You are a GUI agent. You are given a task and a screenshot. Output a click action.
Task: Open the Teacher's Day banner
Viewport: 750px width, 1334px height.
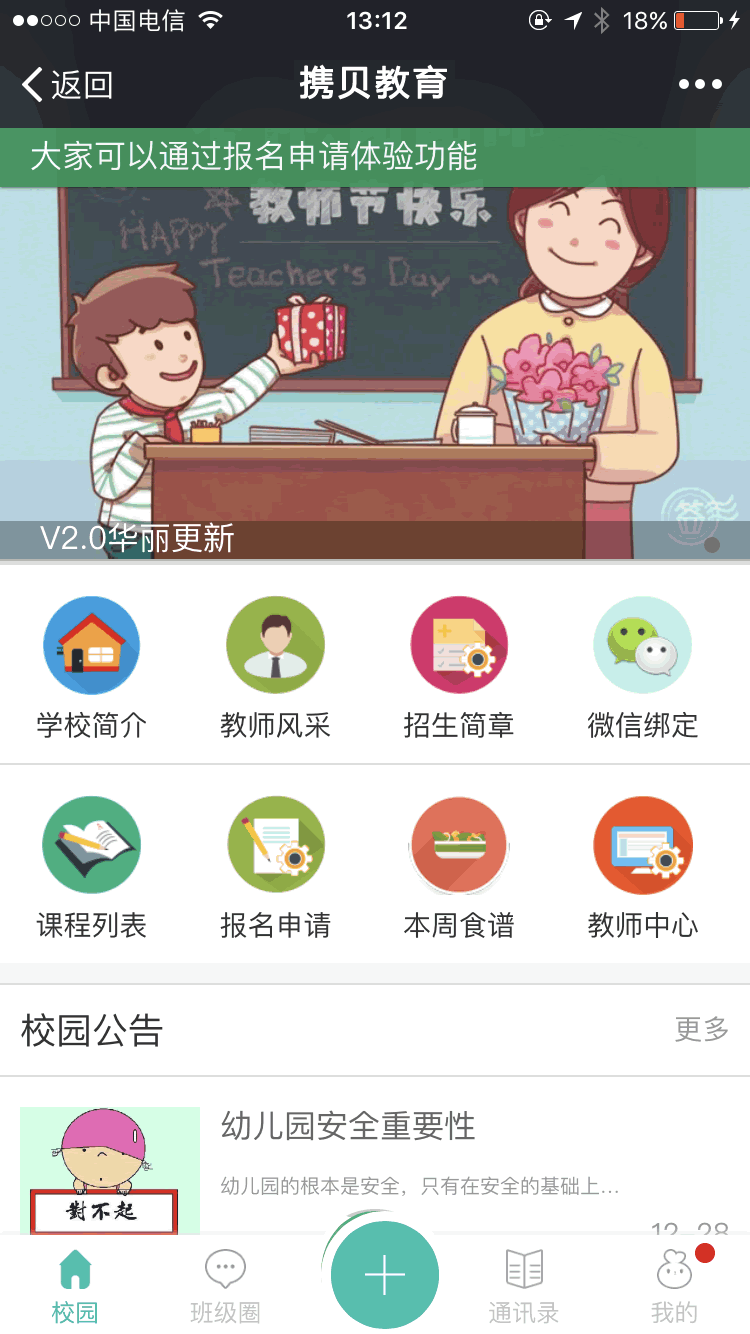(375, 372)
